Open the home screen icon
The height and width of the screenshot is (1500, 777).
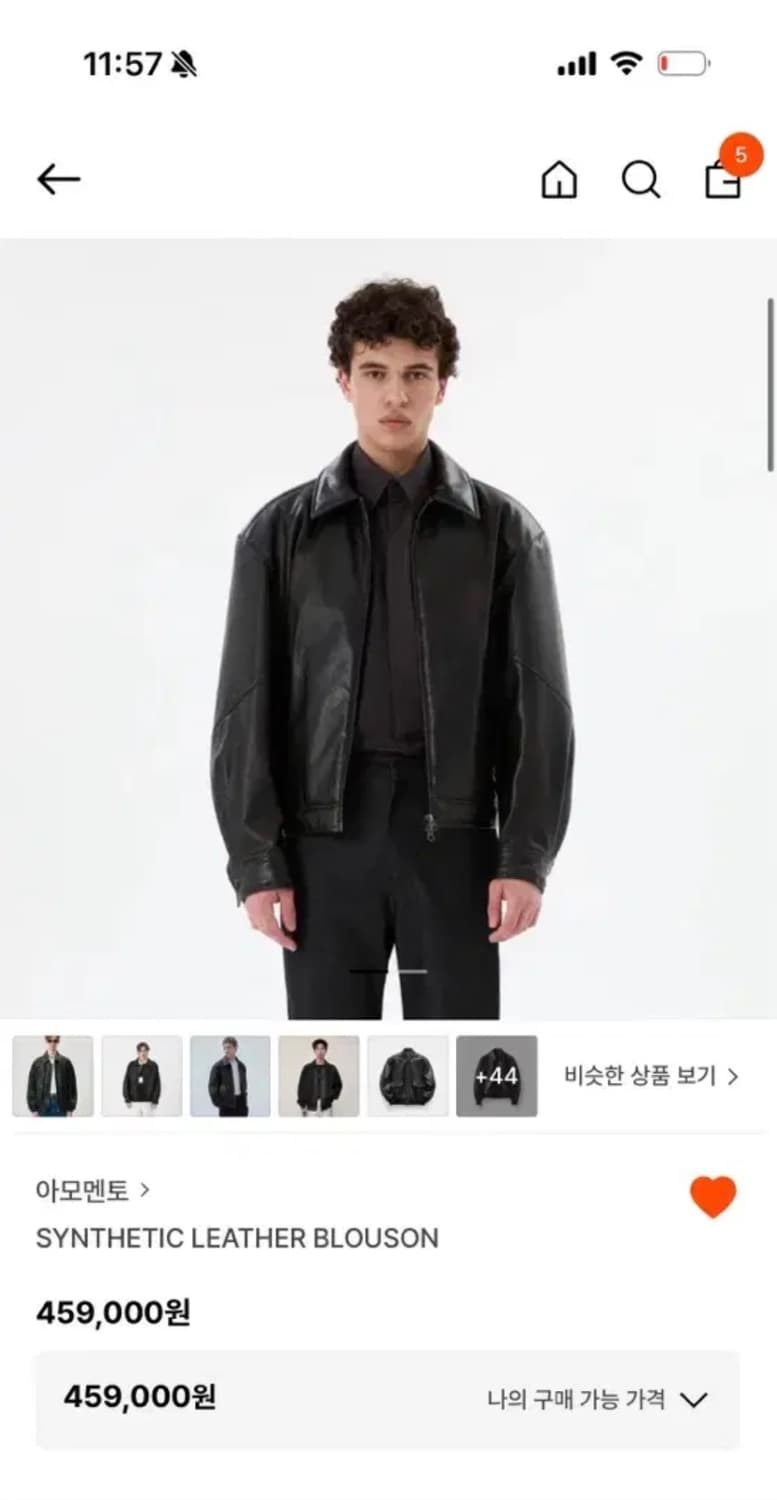point(558,180)
